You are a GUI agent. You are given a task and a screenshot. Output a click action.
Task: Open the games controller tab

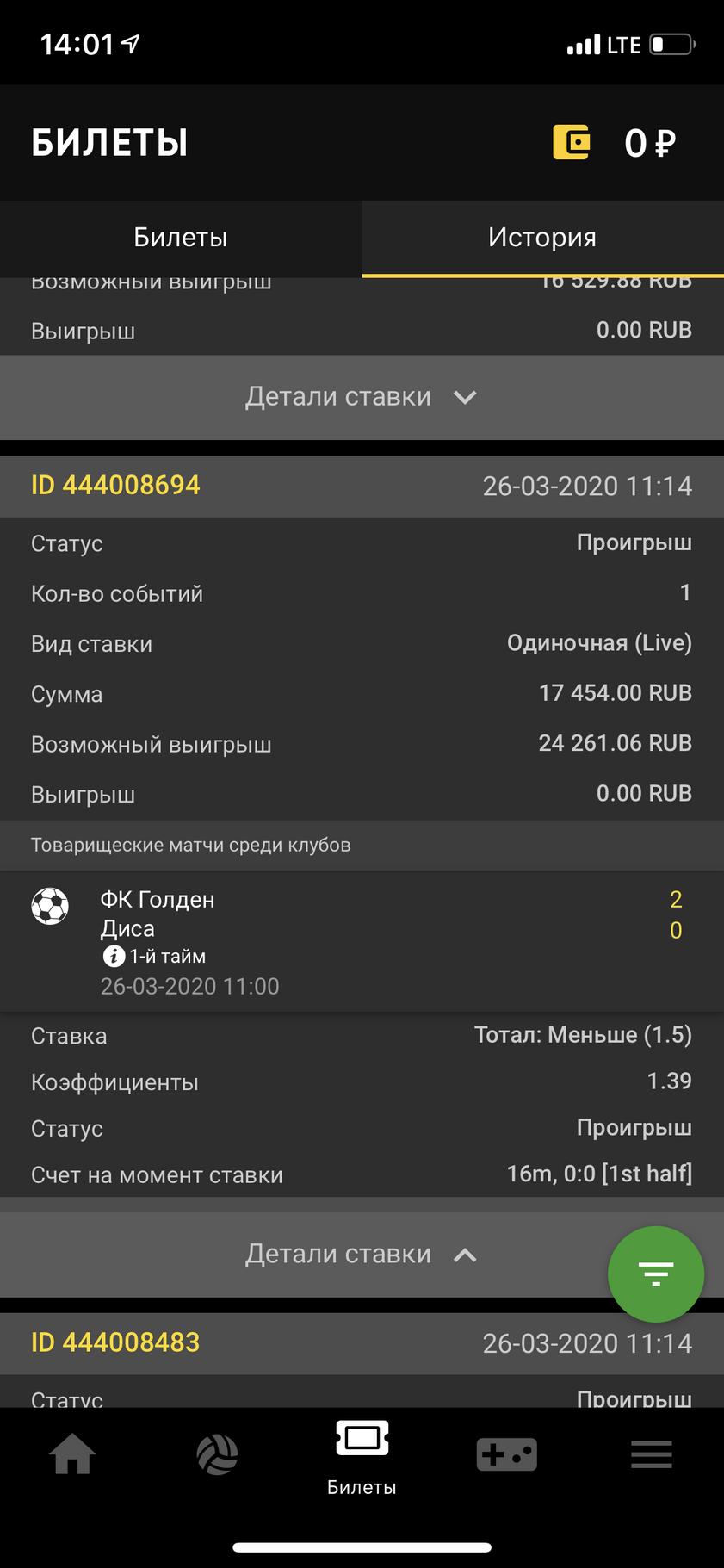coord(507,1454)
